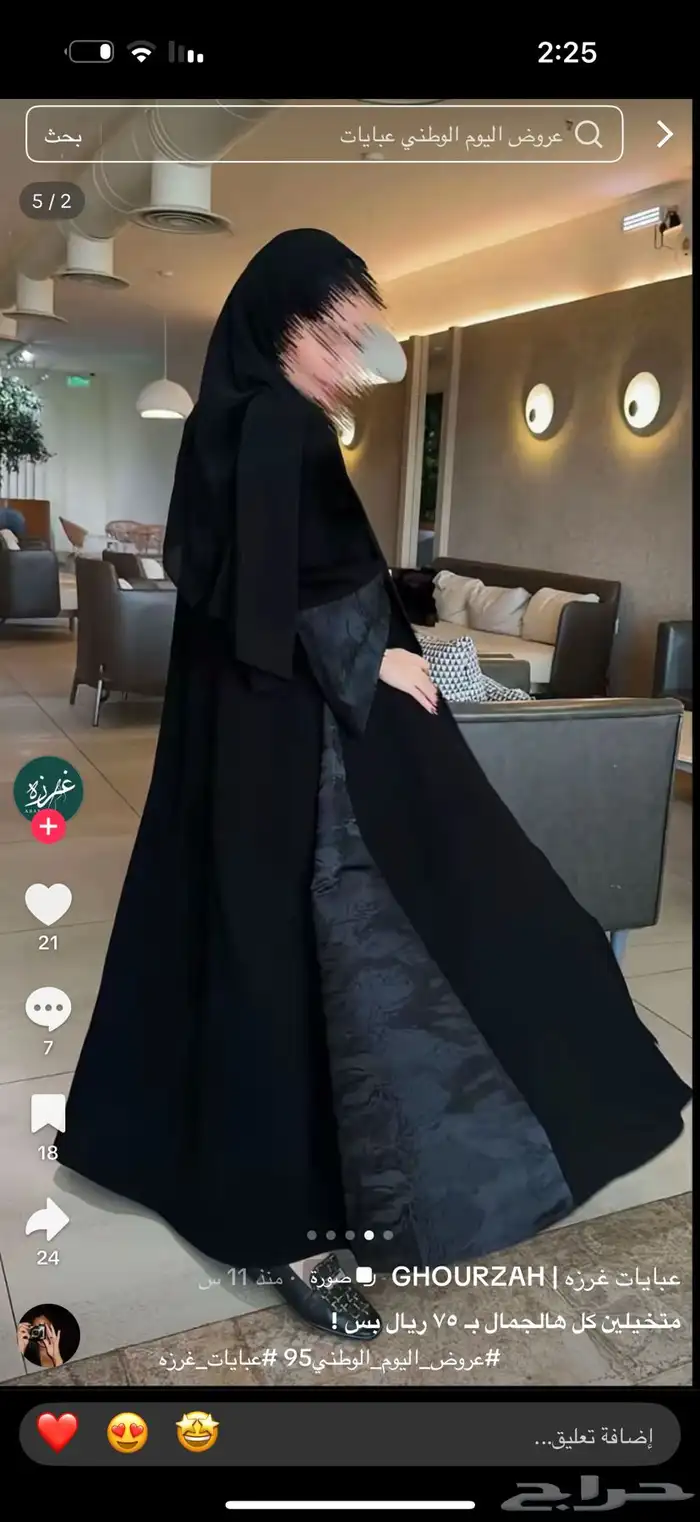Bookmark this post

tap(48, 1115)
